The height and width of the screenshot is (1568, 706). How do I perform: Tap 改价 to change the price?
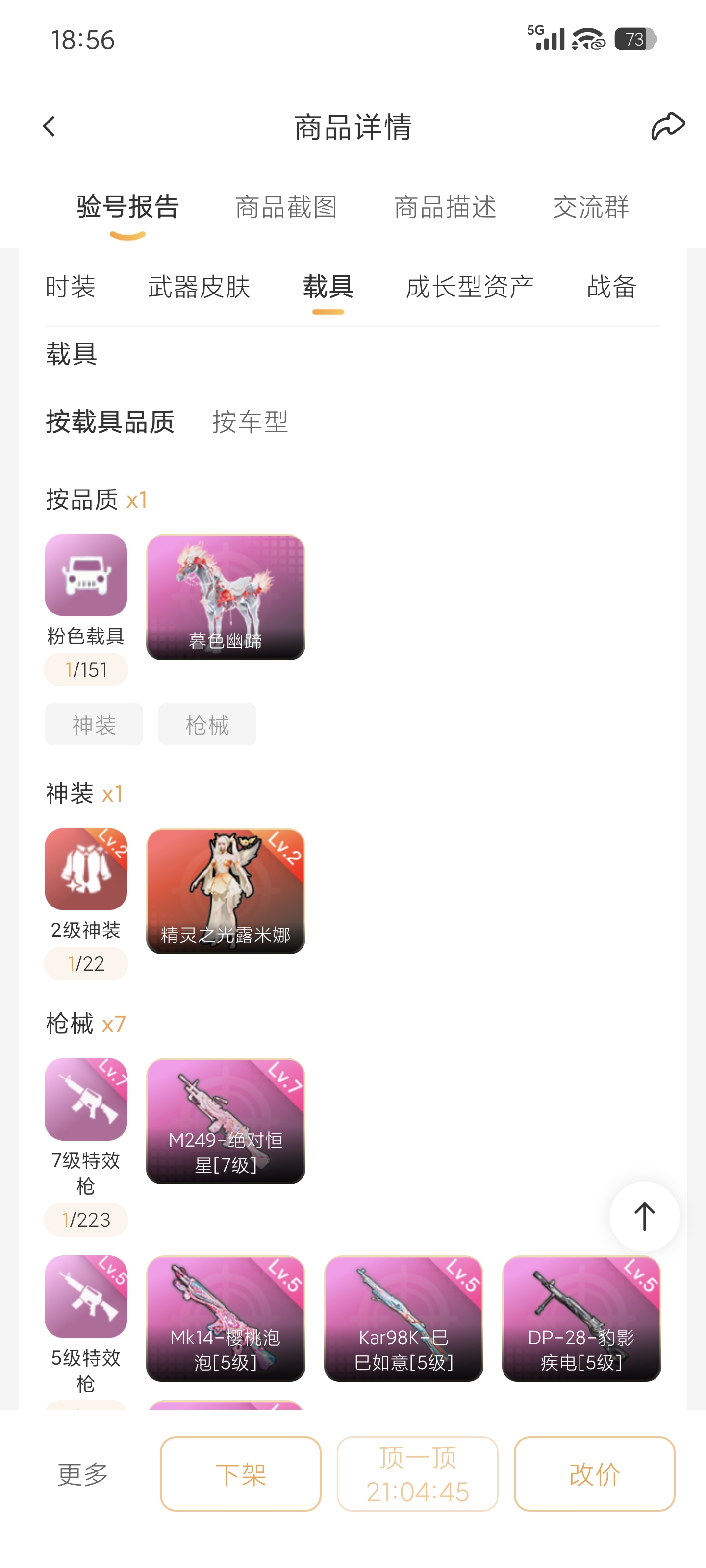pos(594,1473)
